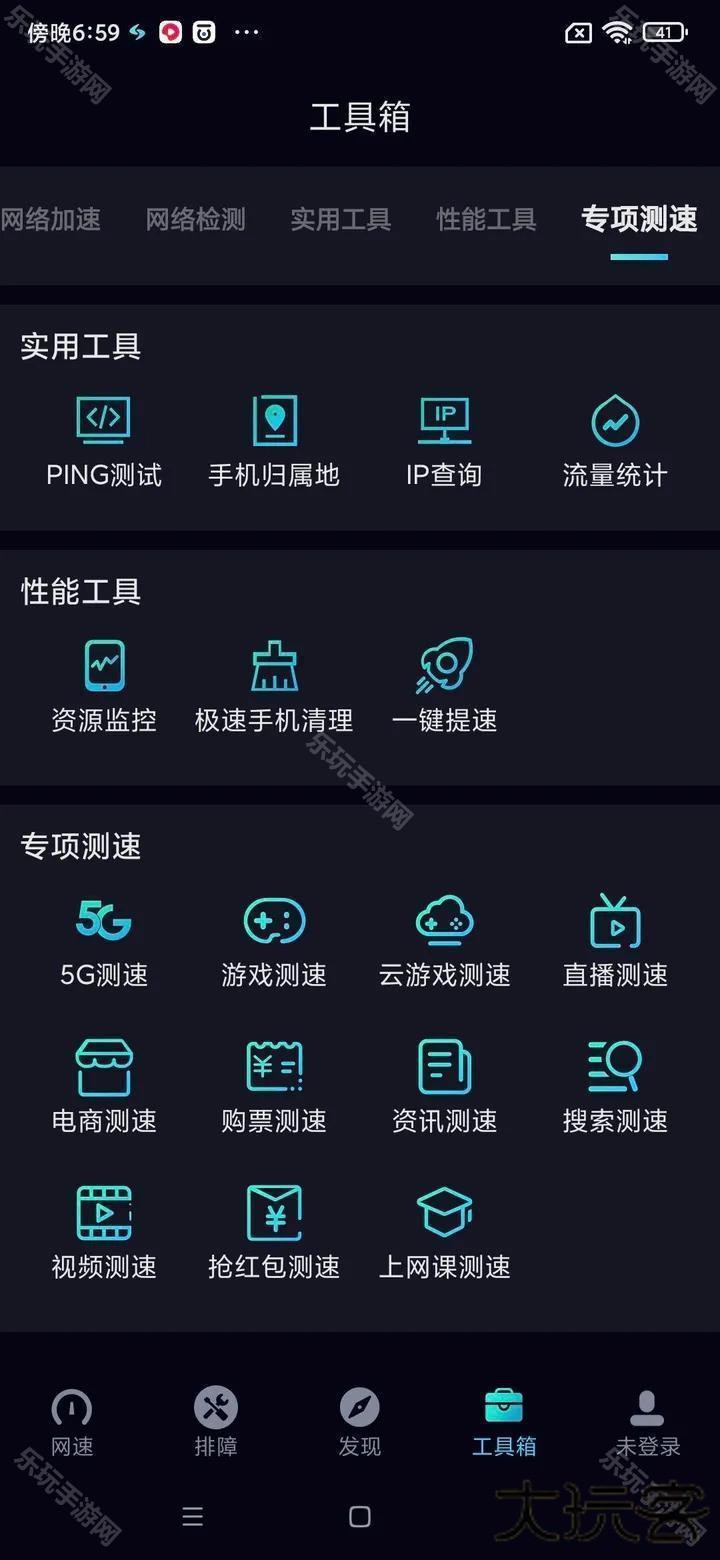Run 电商测速
The image size is (720, 1560).
coord(104,1086)
